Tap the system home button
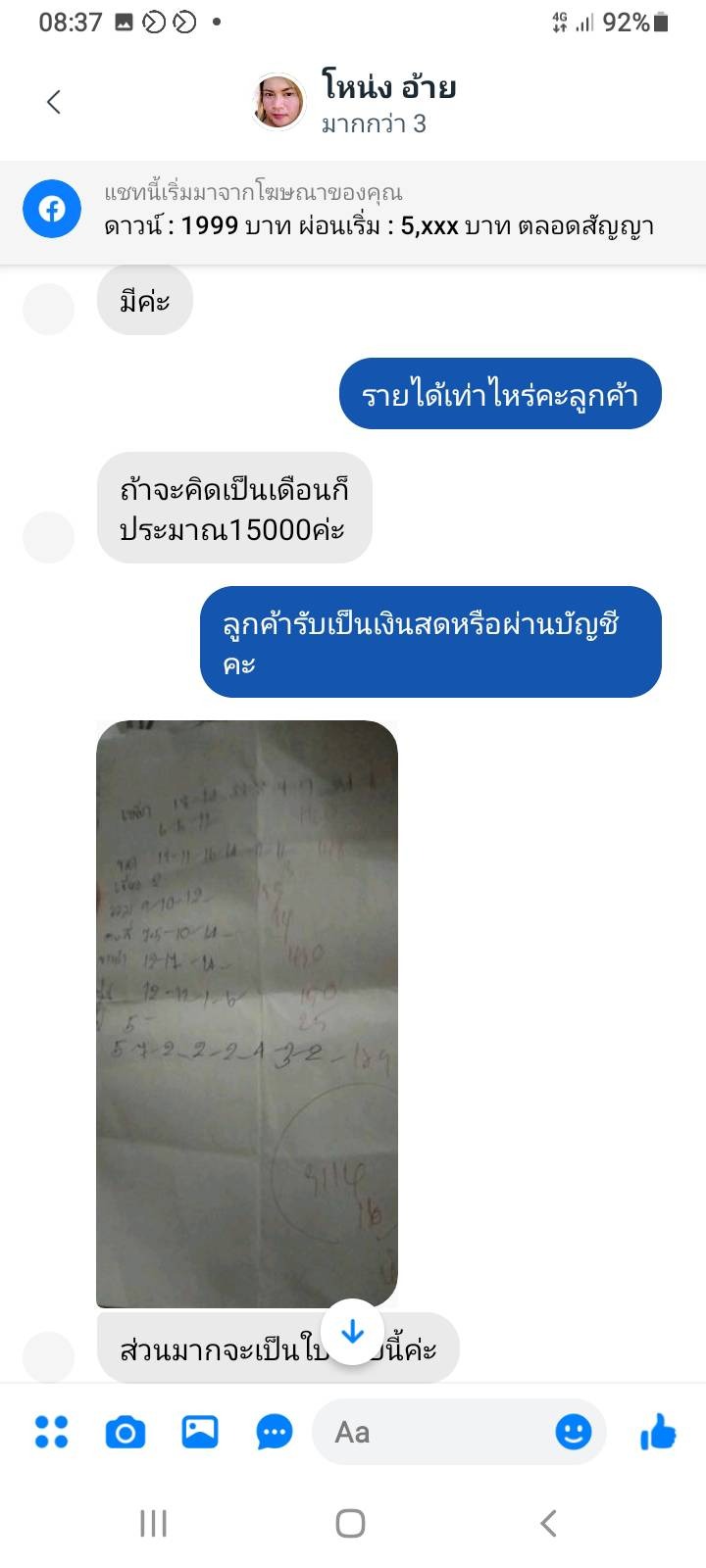Viewport: 706px width, 1568px height. pyautogui.click(x=350, y=1523)
